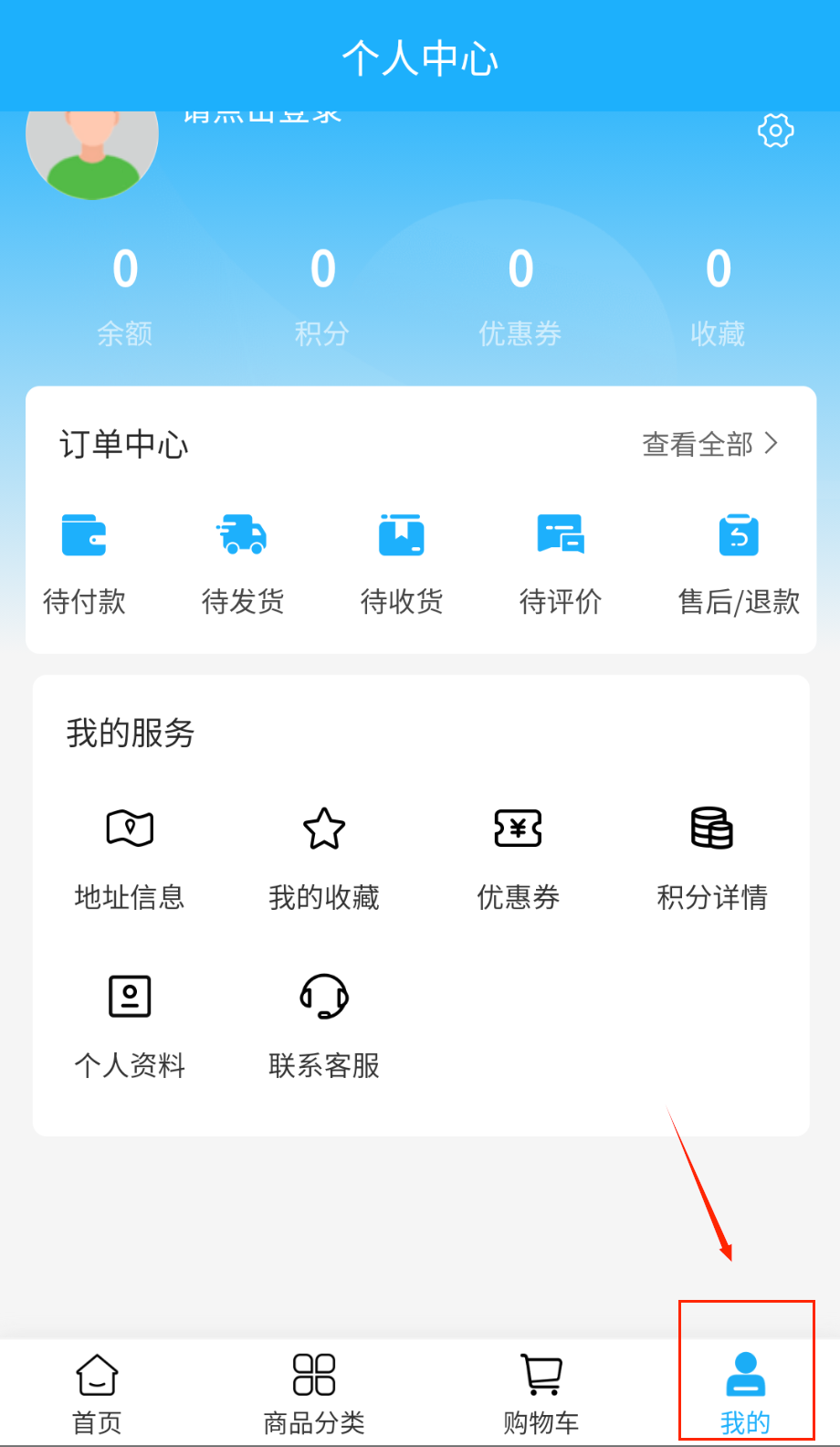Open the settings gear icon
Screen dimensions: 840x1447
(775, 131)
